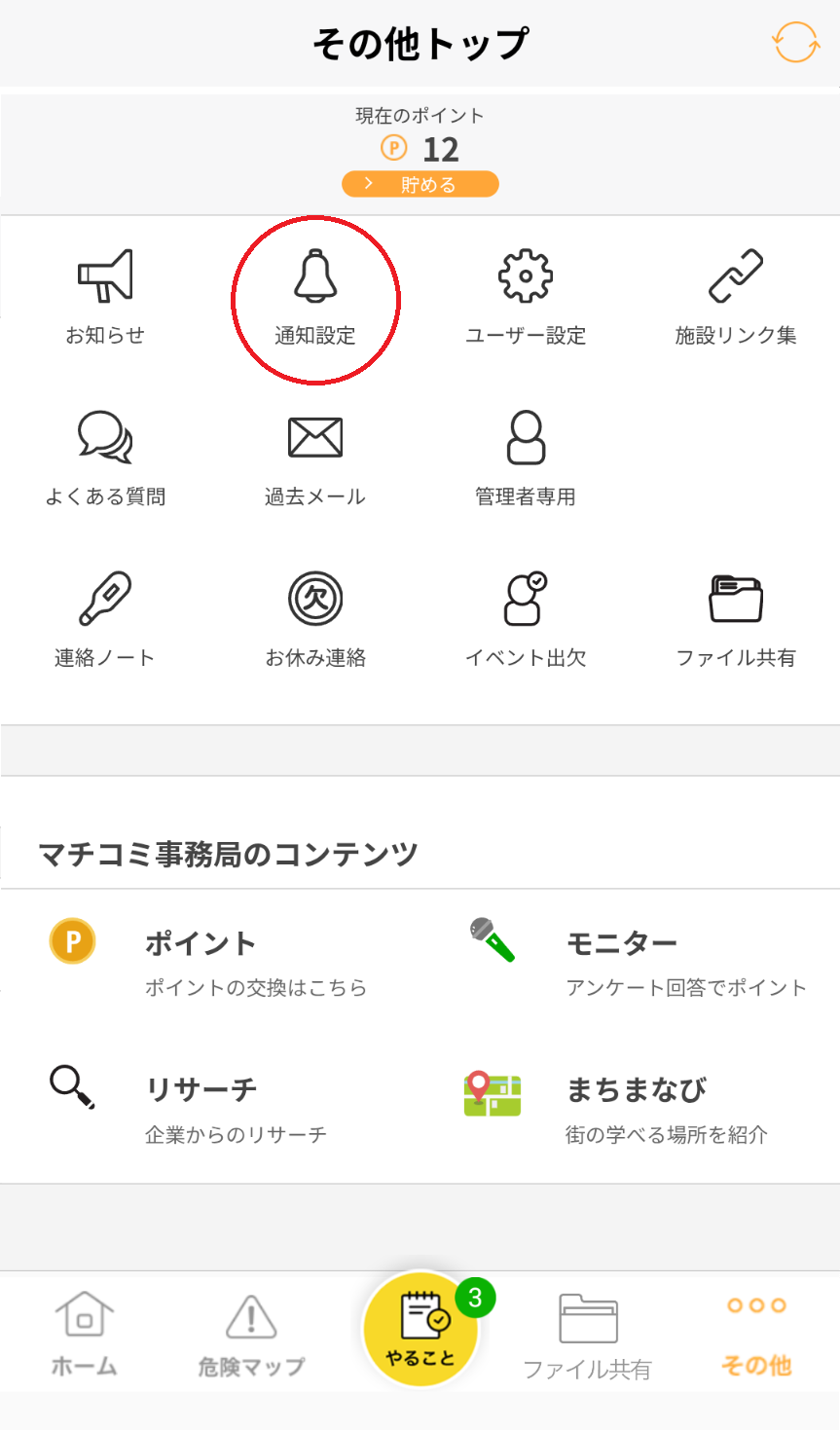840x1430 pixels.
Task: Open ポイント exchange row
Action: click(x=209, y=962)
